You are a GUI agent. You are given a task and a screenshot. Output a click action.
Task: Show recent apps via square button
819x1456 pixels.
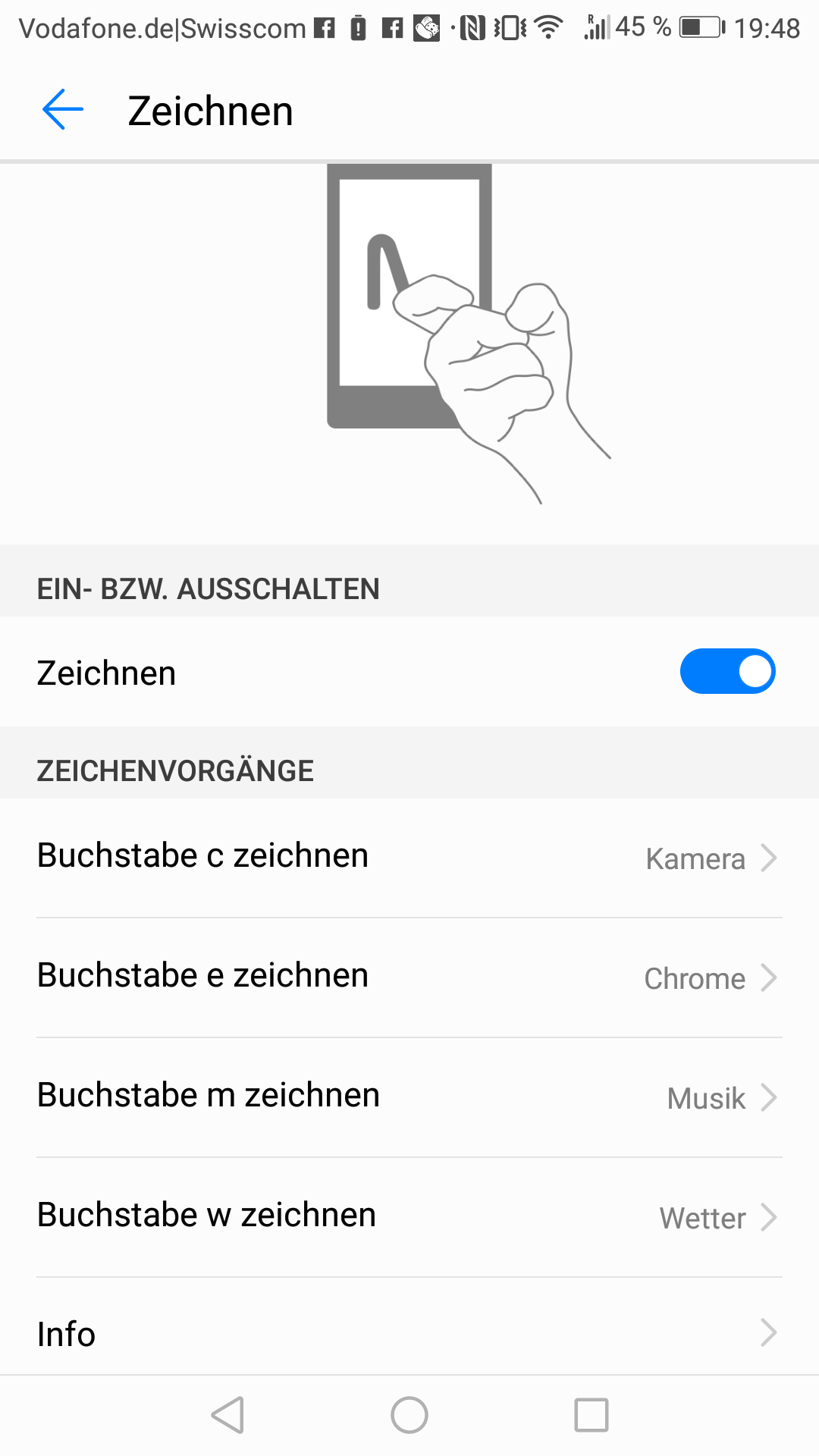(x=591, y=1415)
